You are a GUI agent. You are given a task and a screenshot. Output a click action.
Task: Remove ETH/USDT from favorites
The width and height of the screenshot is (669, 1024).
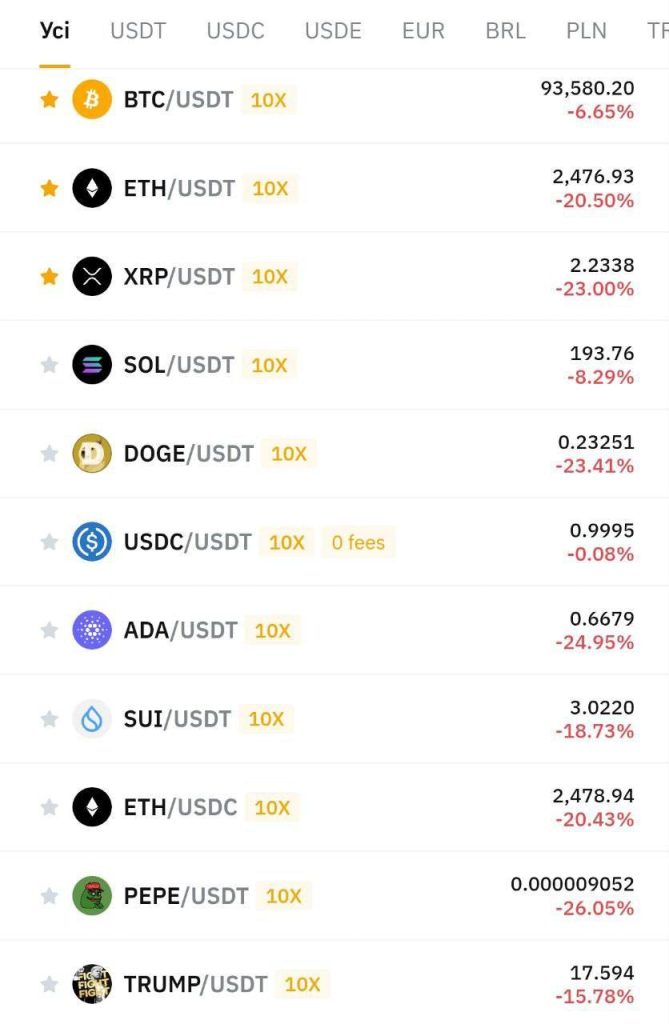pyautogui.click(x=49, y=188)
